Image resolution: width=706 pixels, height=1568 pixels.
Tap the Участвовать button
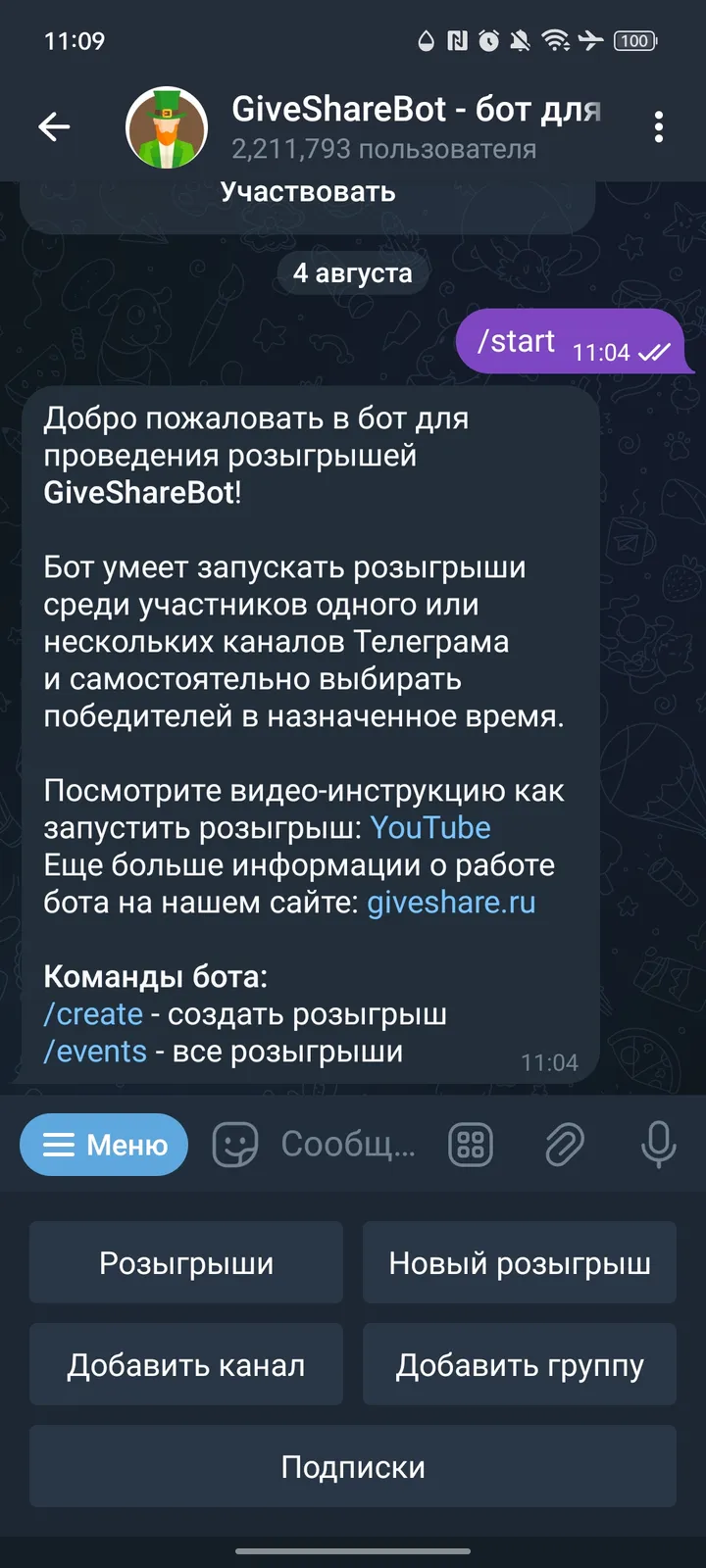308,192
